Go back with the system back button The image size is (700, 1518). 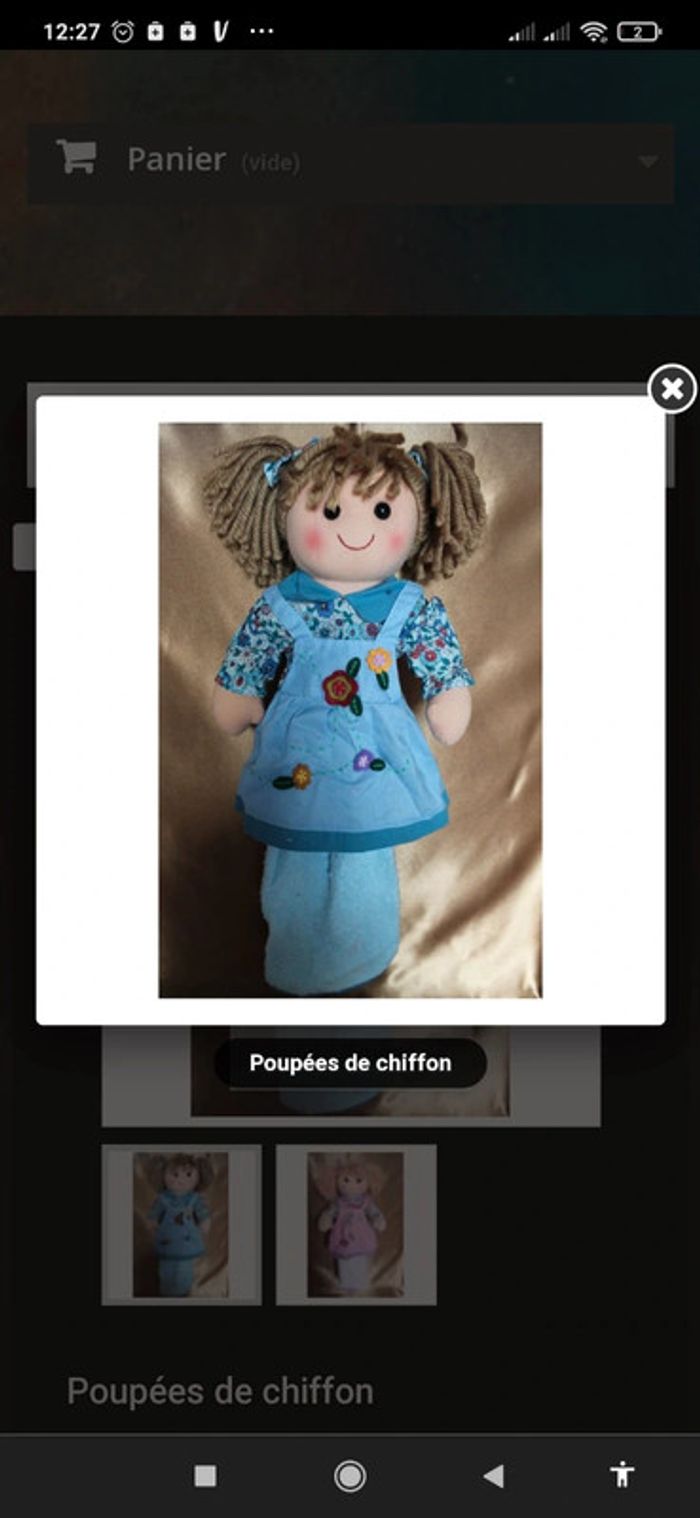pos(493,1475)
